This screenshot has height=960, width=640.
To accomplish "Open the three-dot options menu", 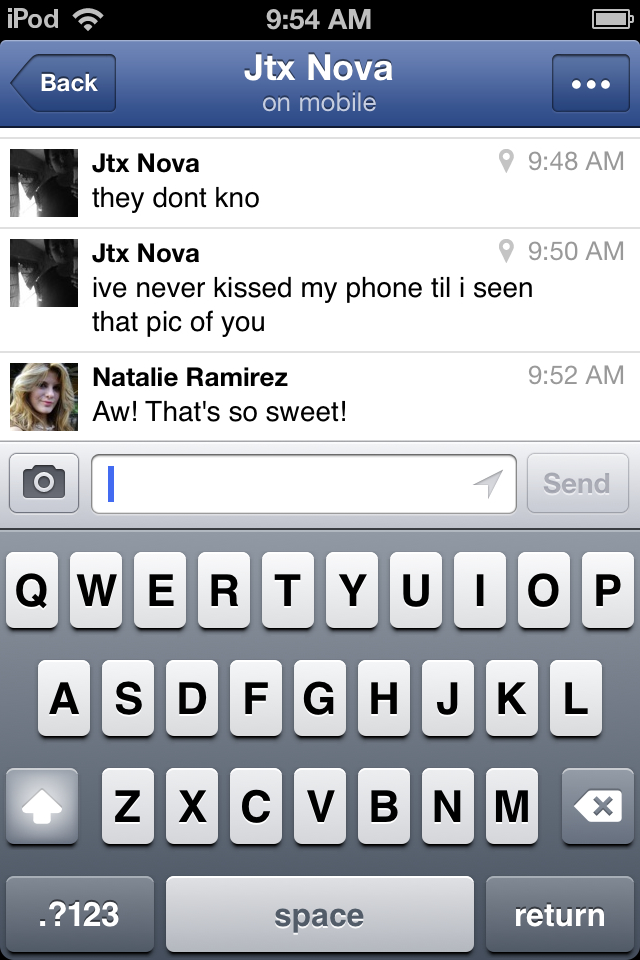I will pos(590,83).
